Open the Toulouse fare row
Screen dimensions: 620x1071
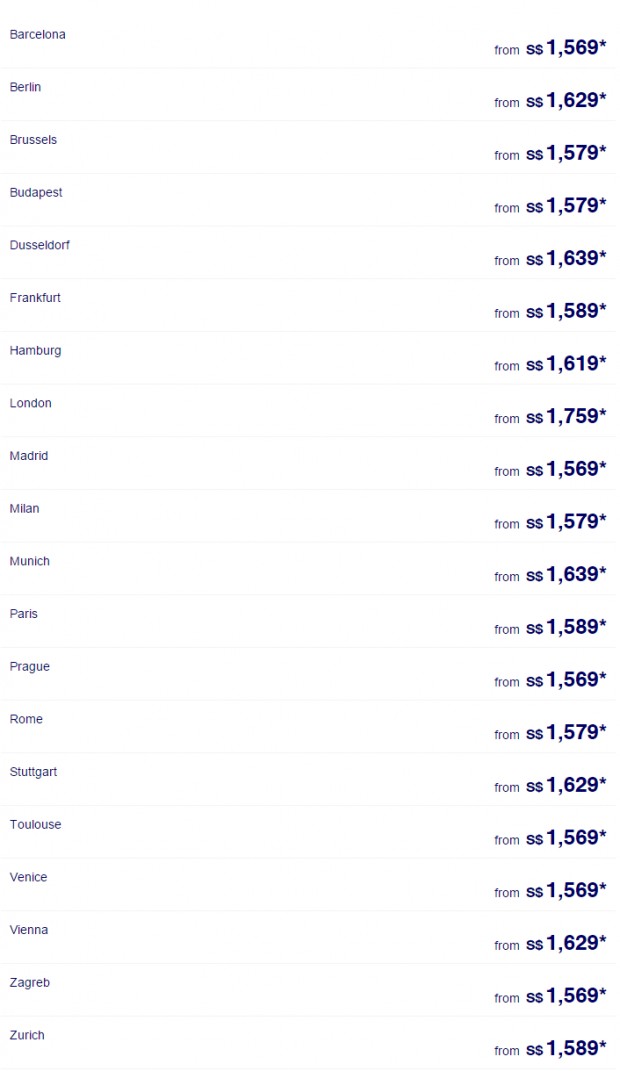tap(308, 831)
